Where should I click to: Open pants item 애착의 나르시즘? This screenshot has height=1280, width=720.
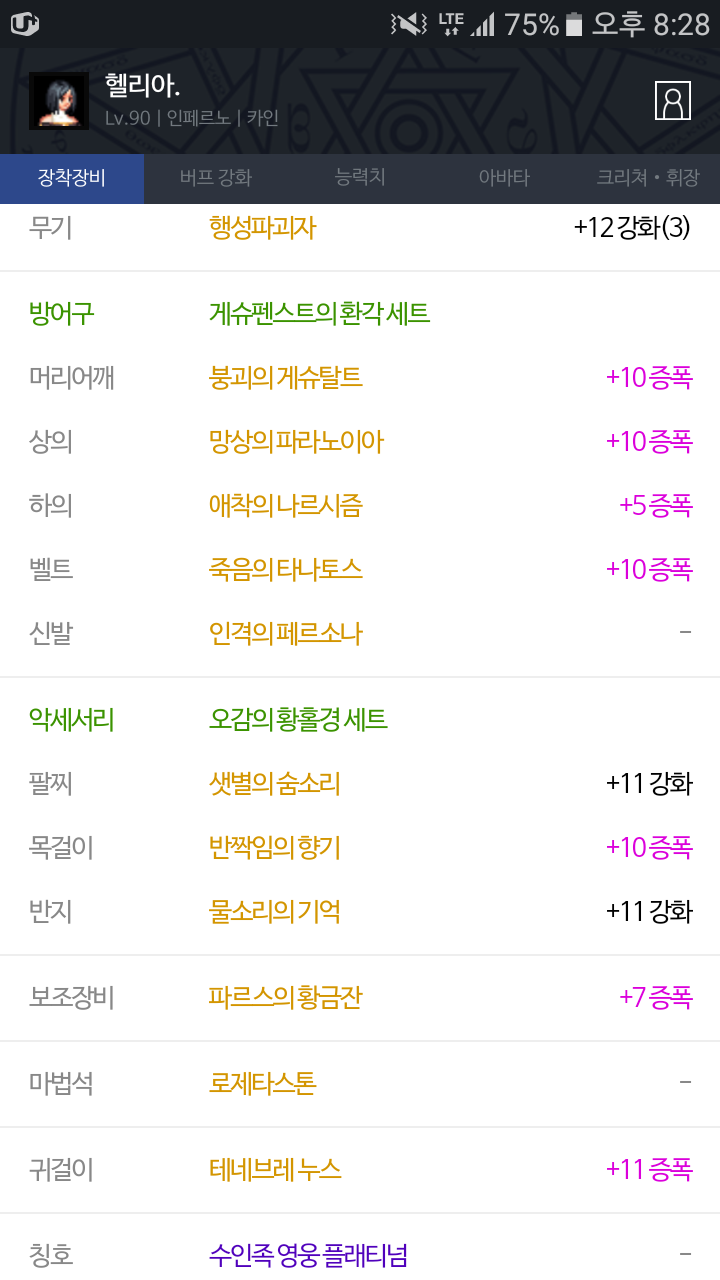[x=286, y=506]
